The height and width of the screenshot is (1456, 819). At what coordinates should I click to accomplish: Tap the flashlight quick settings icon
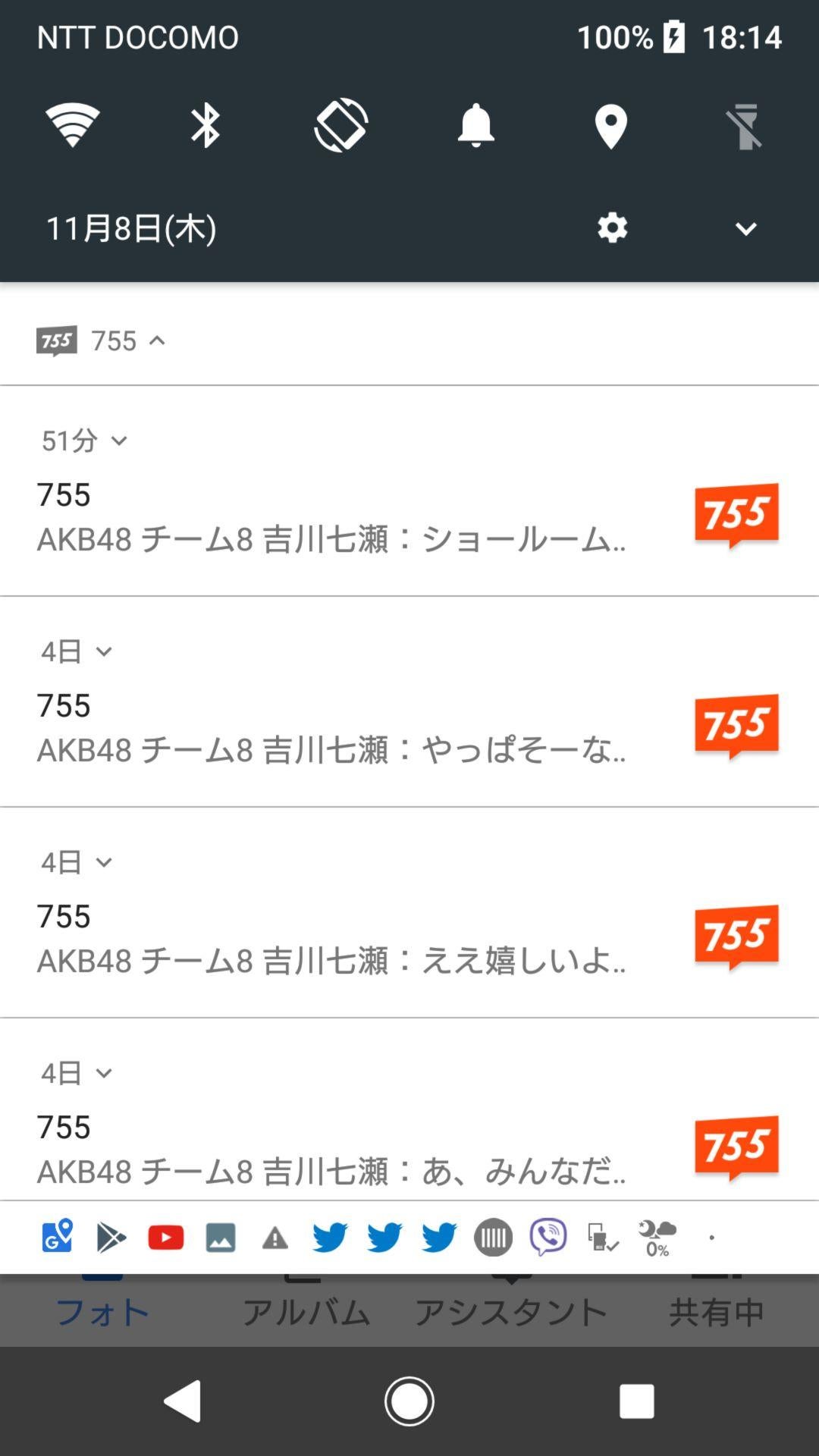[745, 126]
